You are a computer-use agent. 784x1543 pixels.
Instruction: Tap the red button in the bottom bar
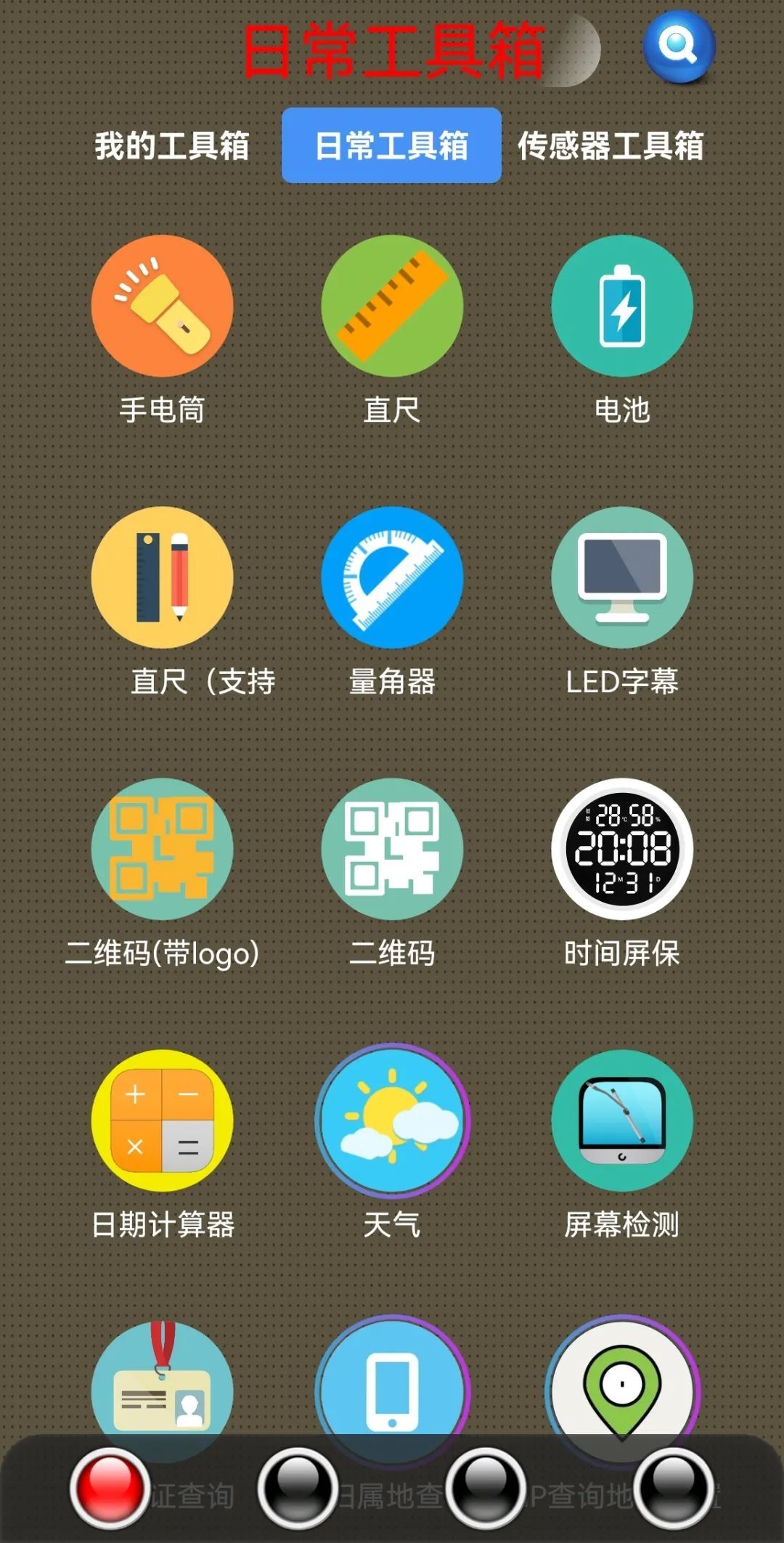pos(110,1487)
